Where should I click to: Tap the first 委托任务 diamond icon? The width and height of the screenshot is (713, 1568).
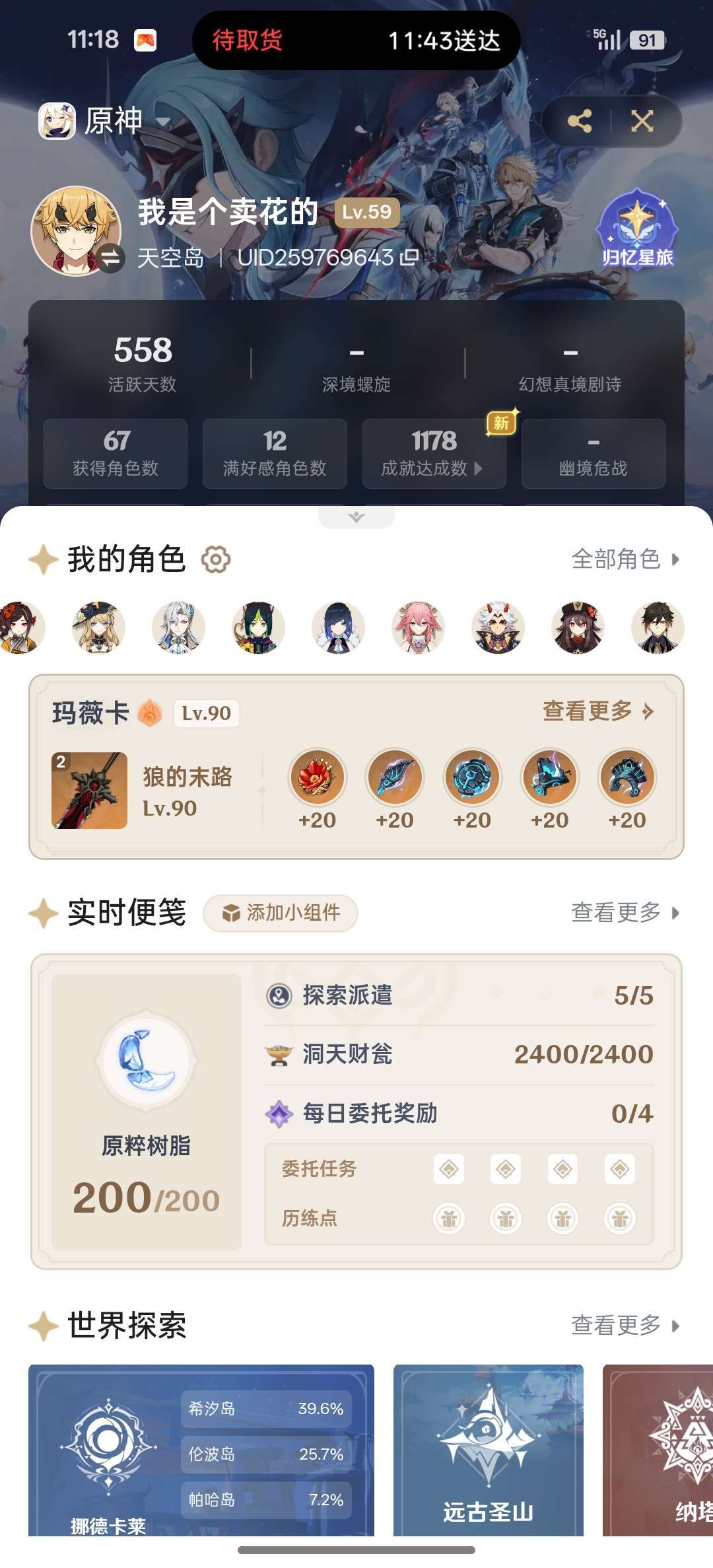(x=449, y=1167)
